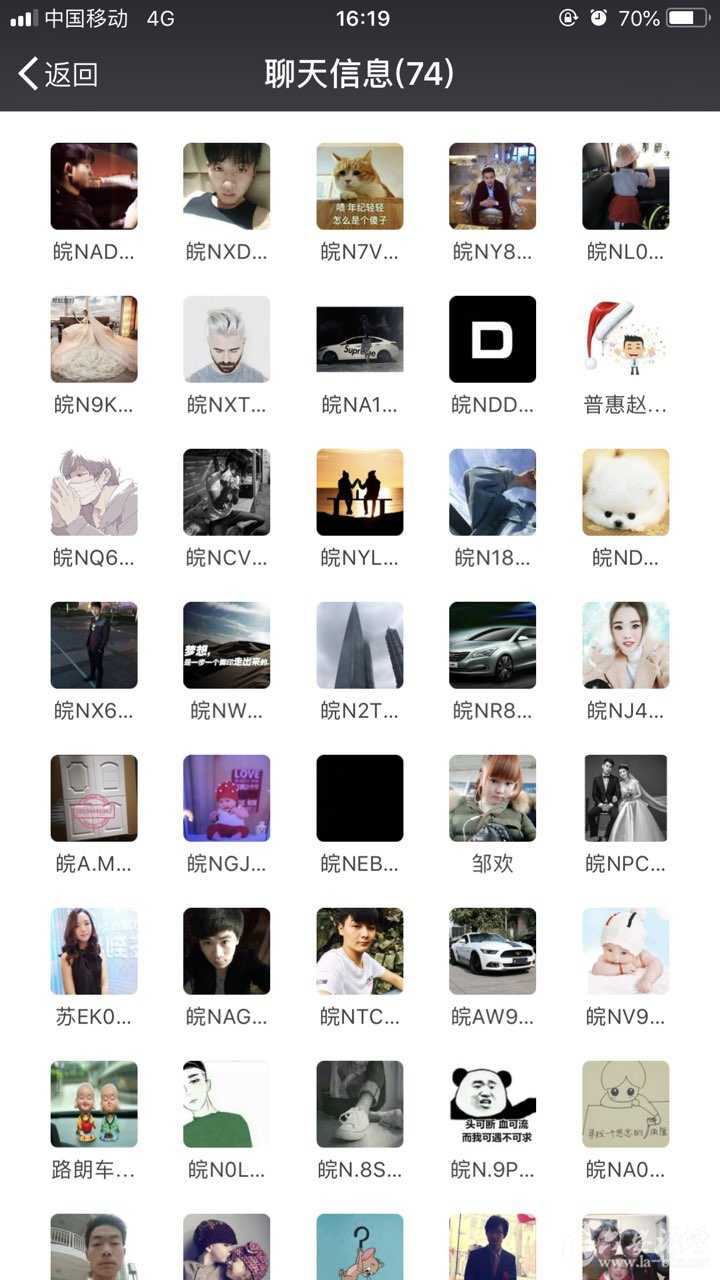Image resolution: width=720 pixels, height=1280 pixels.
Task: Open member 皖NAD... profile
Action: point(94,186)
